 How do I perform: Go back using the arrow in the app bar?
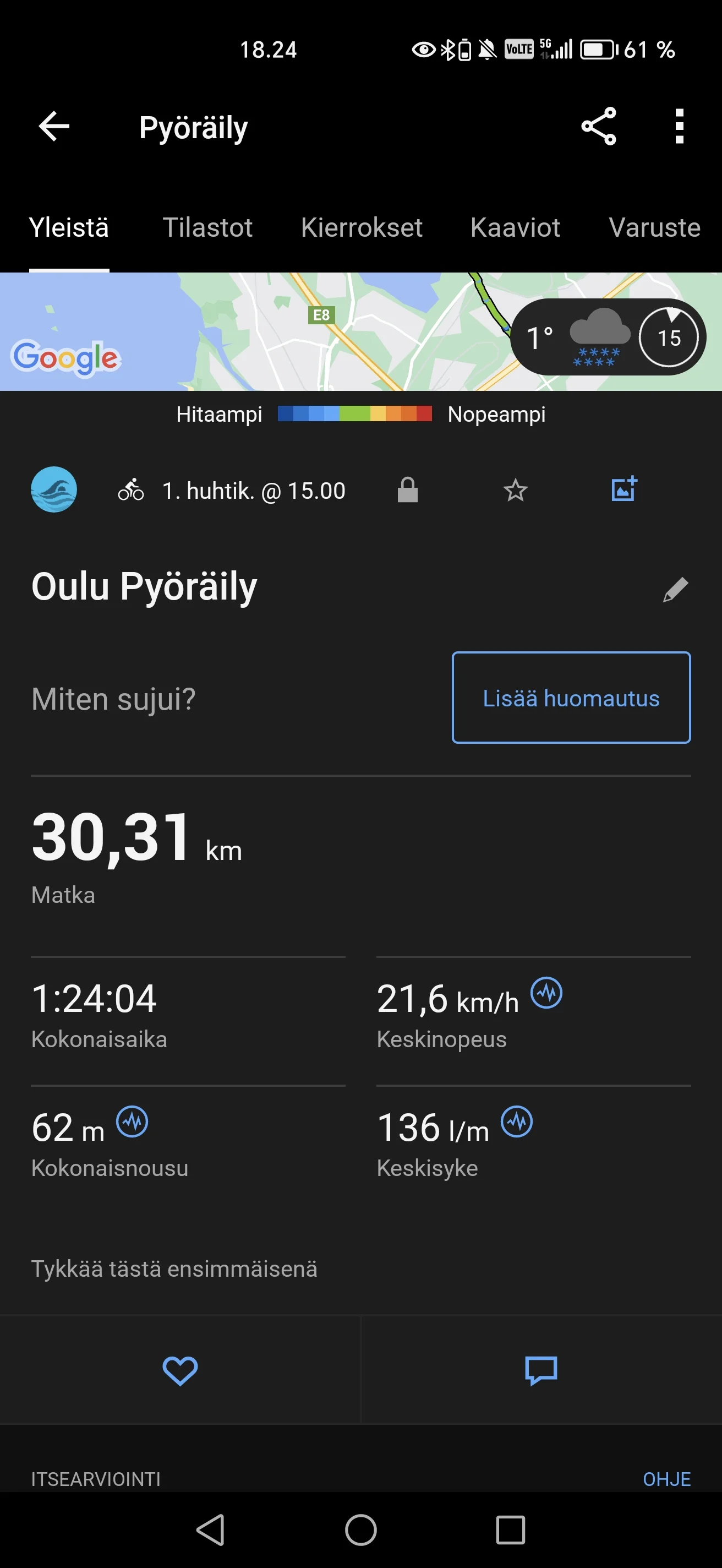pyautogui.click(x=54, y=127)
